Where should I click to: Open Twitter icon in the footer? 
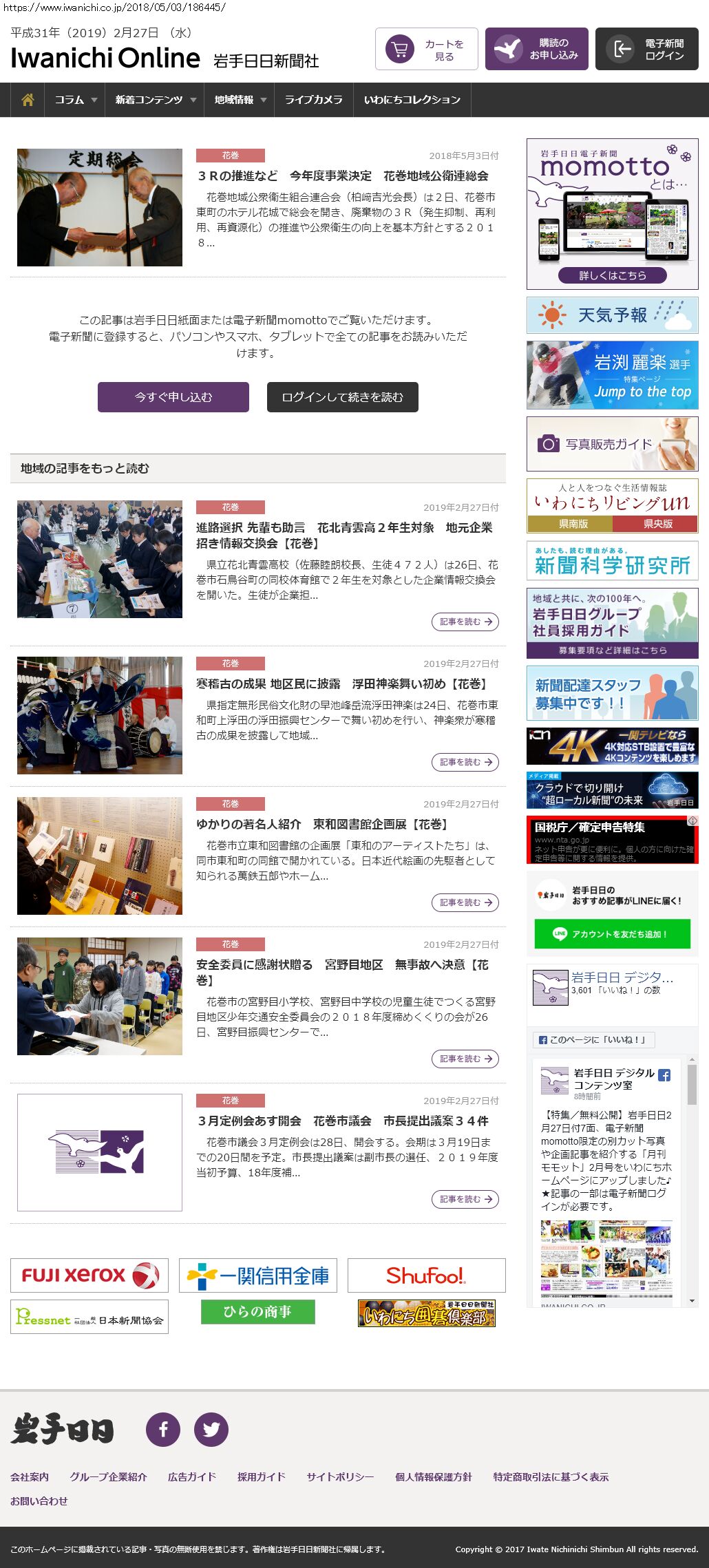pos(211,1429)
